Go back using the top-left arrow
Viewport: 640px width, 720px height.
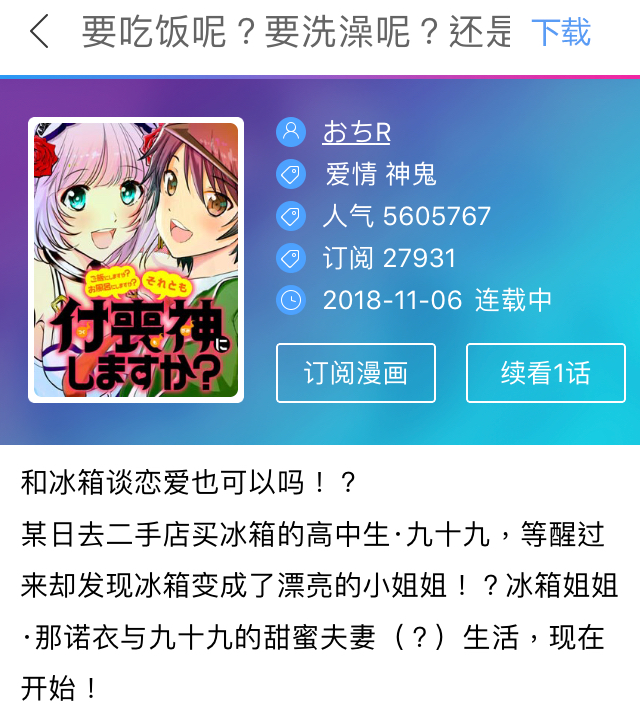tap(39, 33)
